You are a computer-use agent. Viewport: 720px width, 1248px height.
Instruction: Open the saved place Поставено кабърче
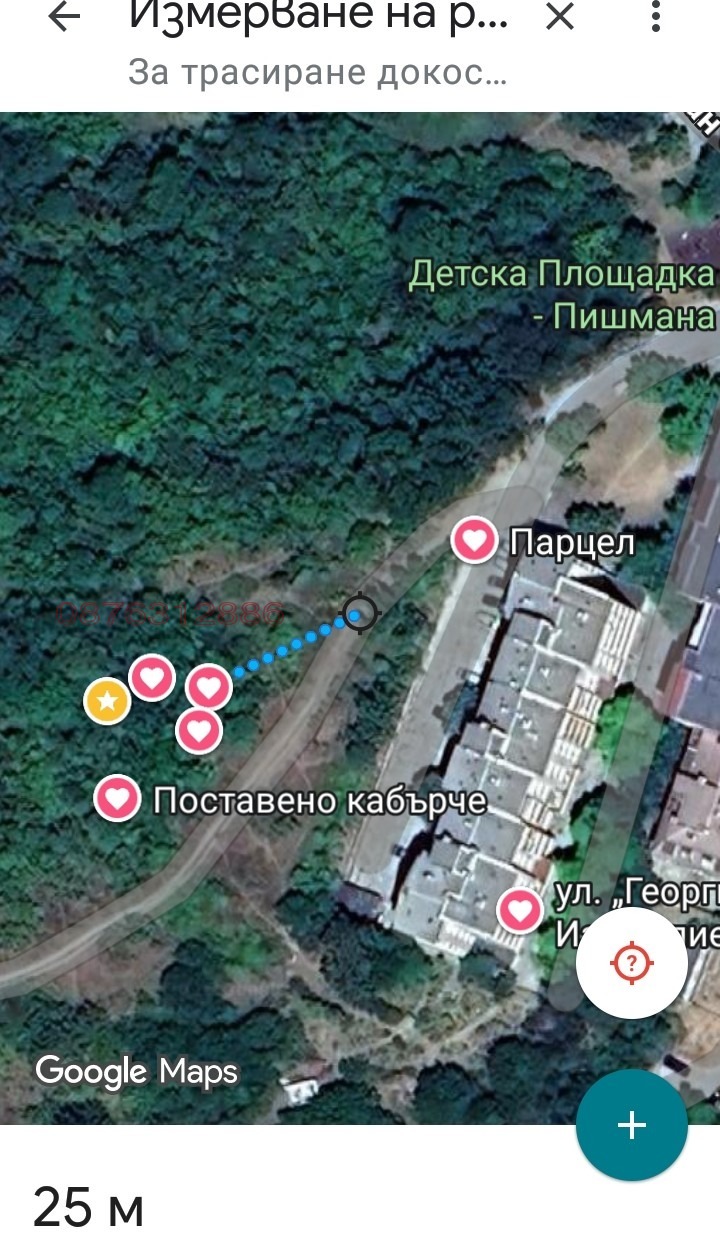(x=117, y=799)
